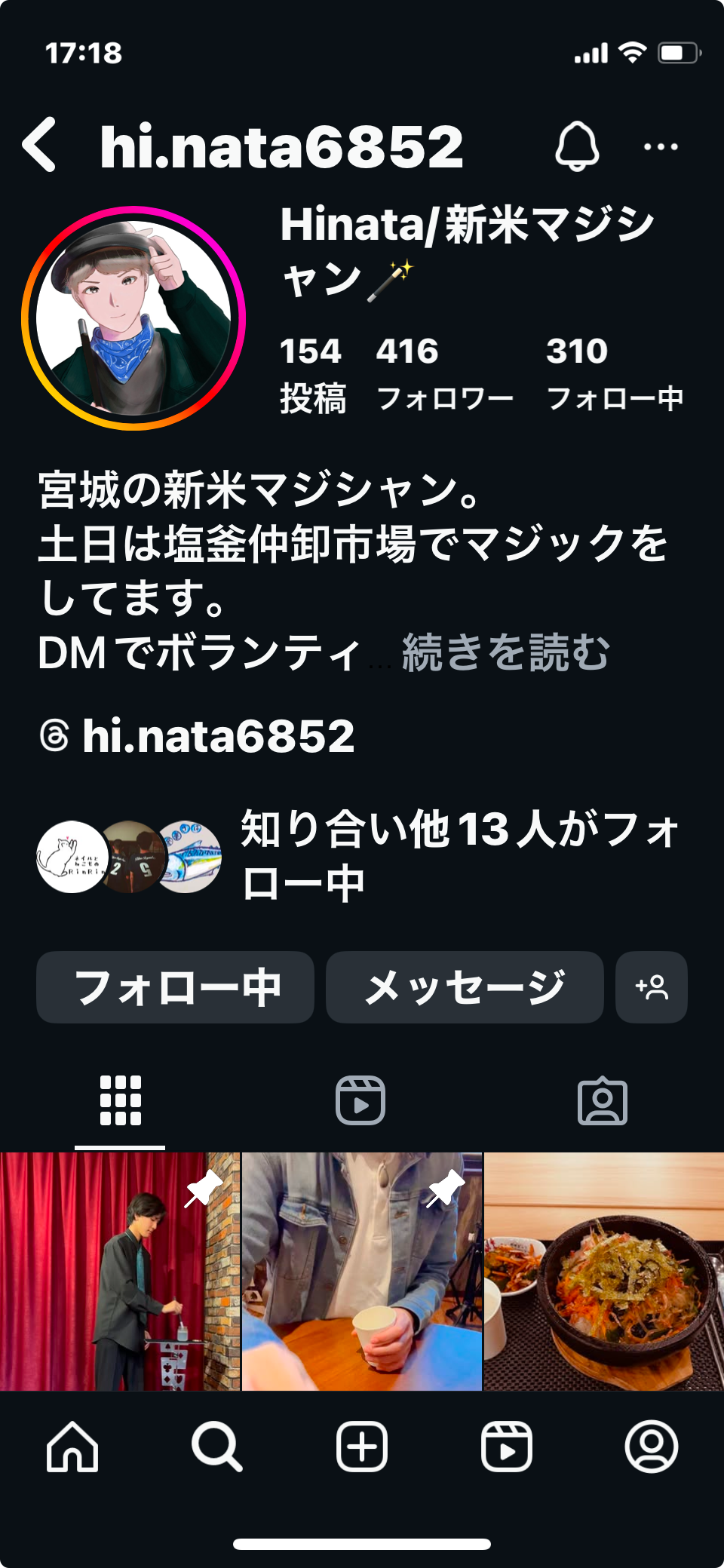This screenshot has width=724, height=1568.
Task: Open the notifications bell settings
Action: (x=577, y=146)
